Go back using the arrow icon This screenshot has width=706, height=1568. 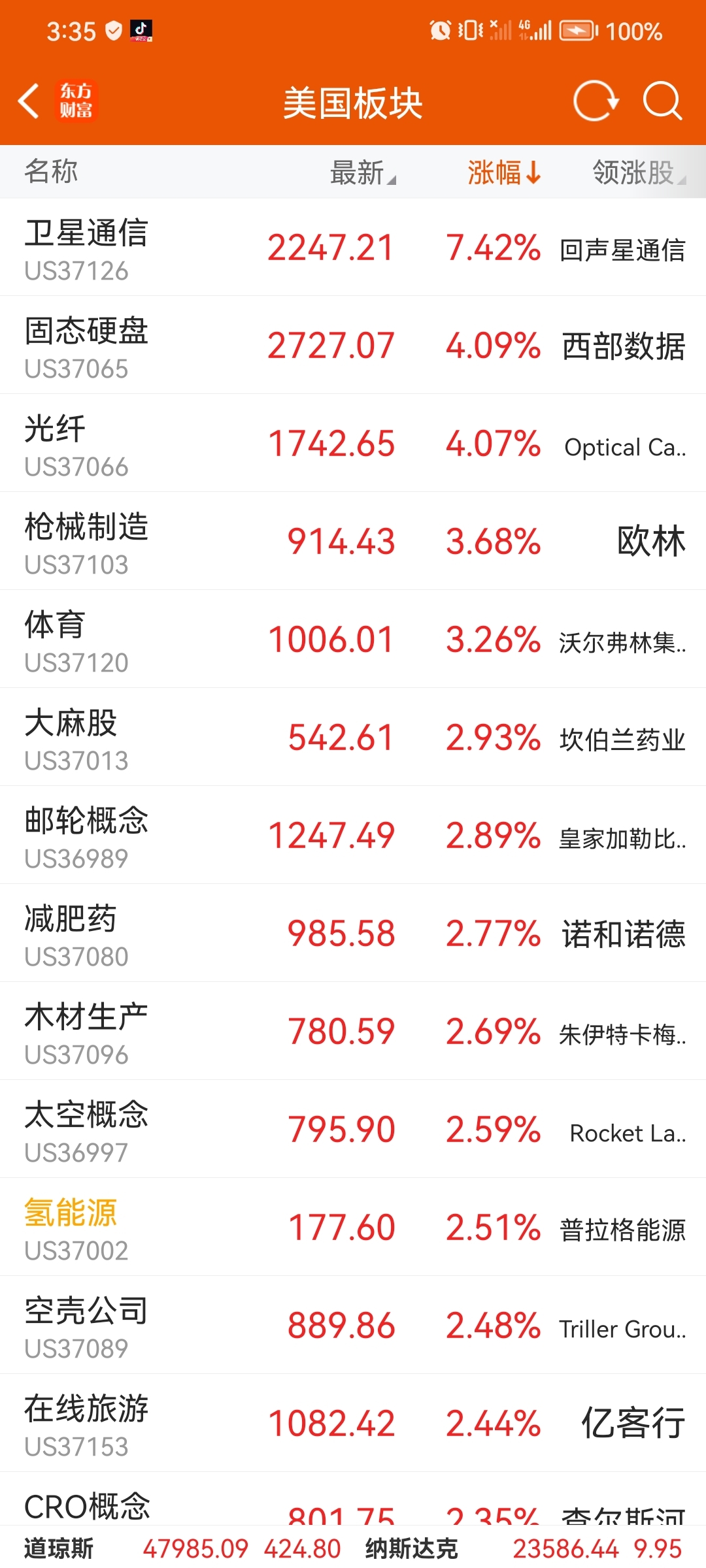point(29,102)
